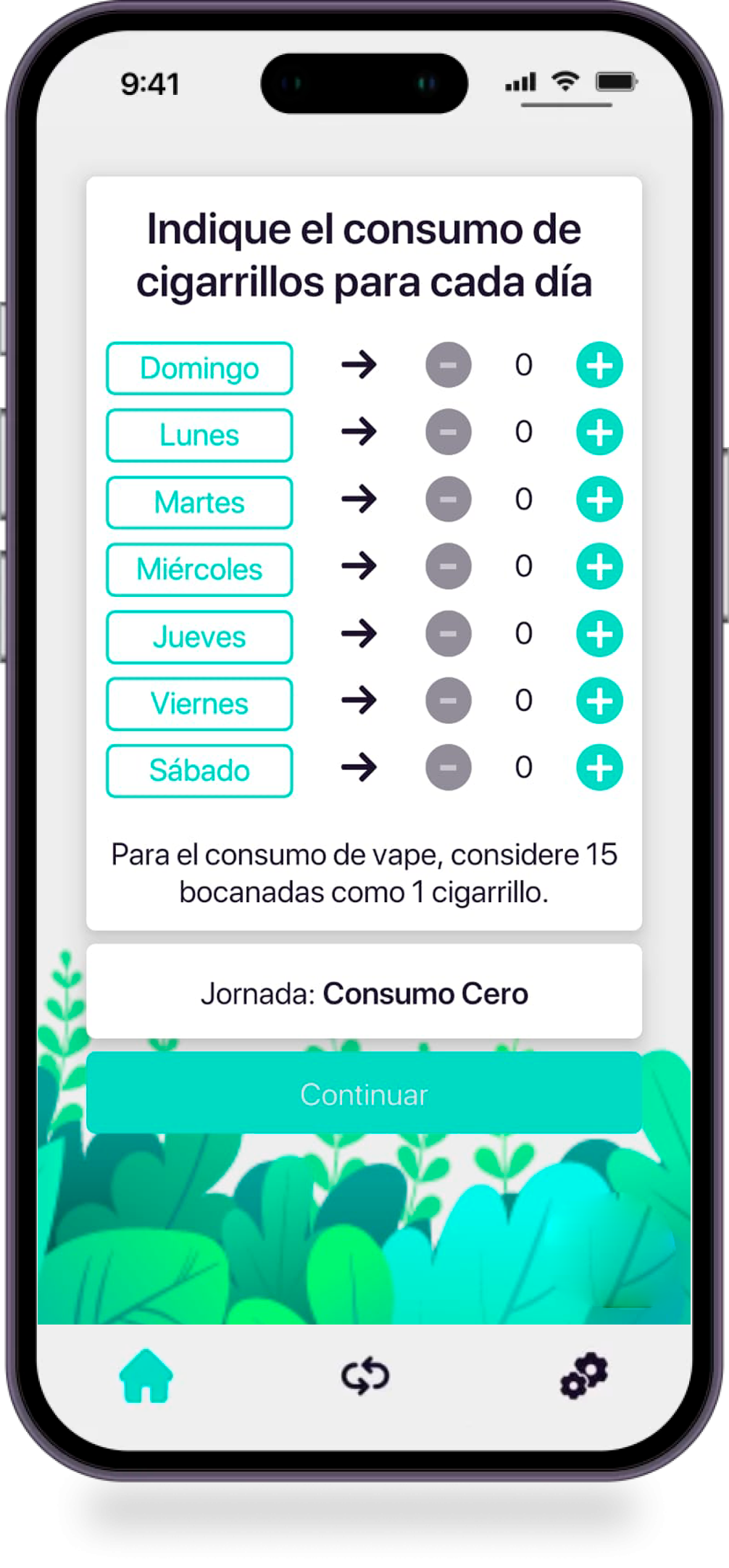Viewport: 729px width, 1568px height.
Task: Reduce Sábado count with minus
Action: [x=448, y=768]
